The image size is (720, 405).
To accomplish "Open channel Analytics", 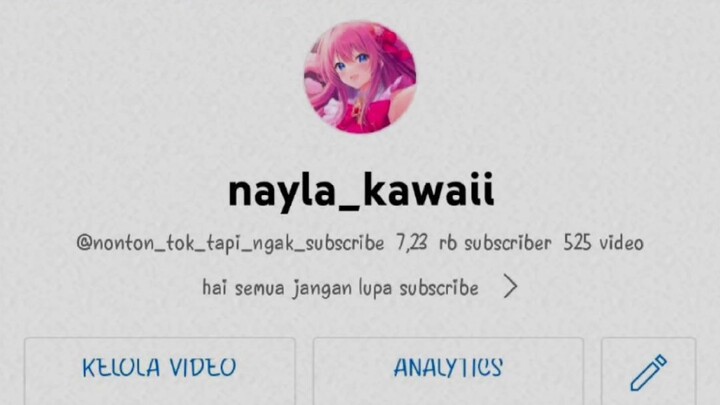I will point(448,368).
